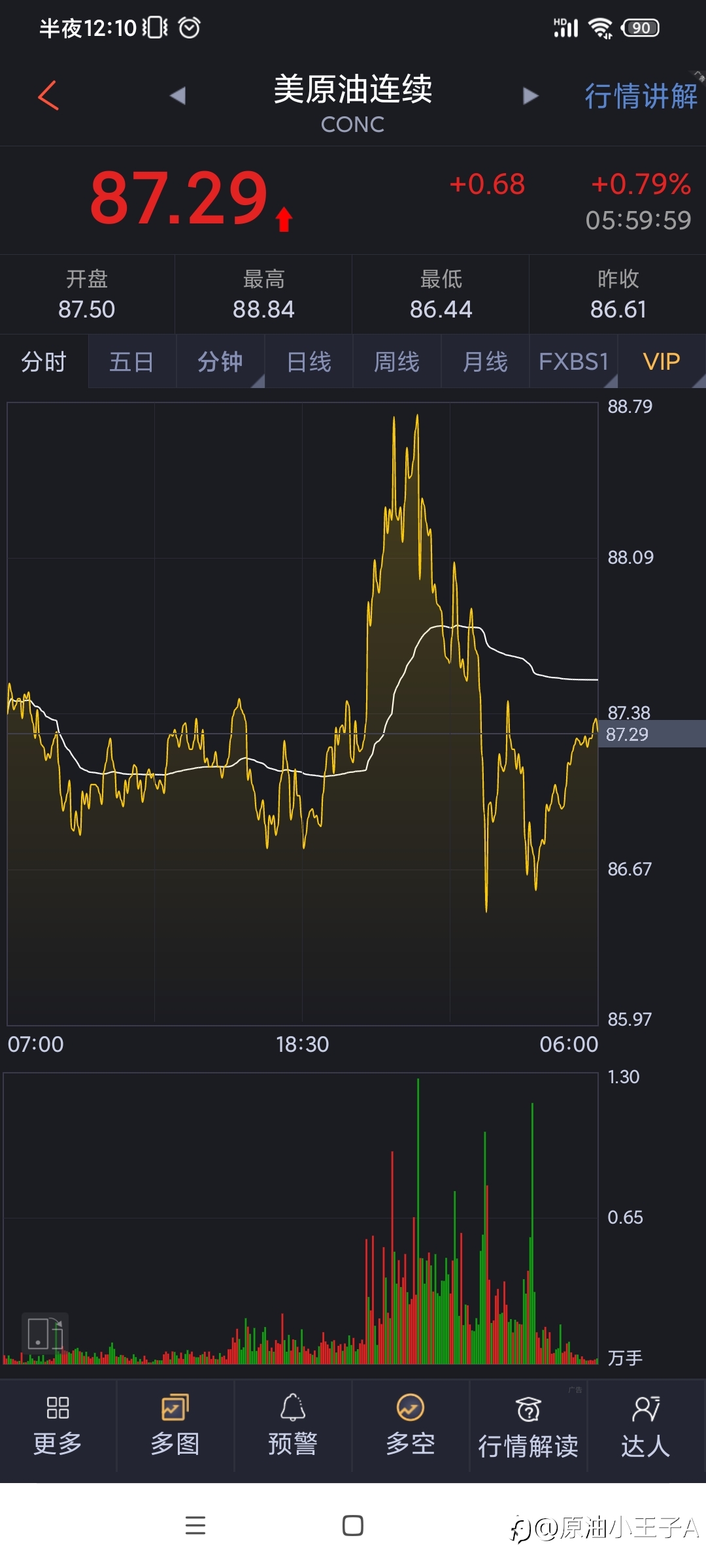Go back using the red arrow

click(x=48, y=96)
